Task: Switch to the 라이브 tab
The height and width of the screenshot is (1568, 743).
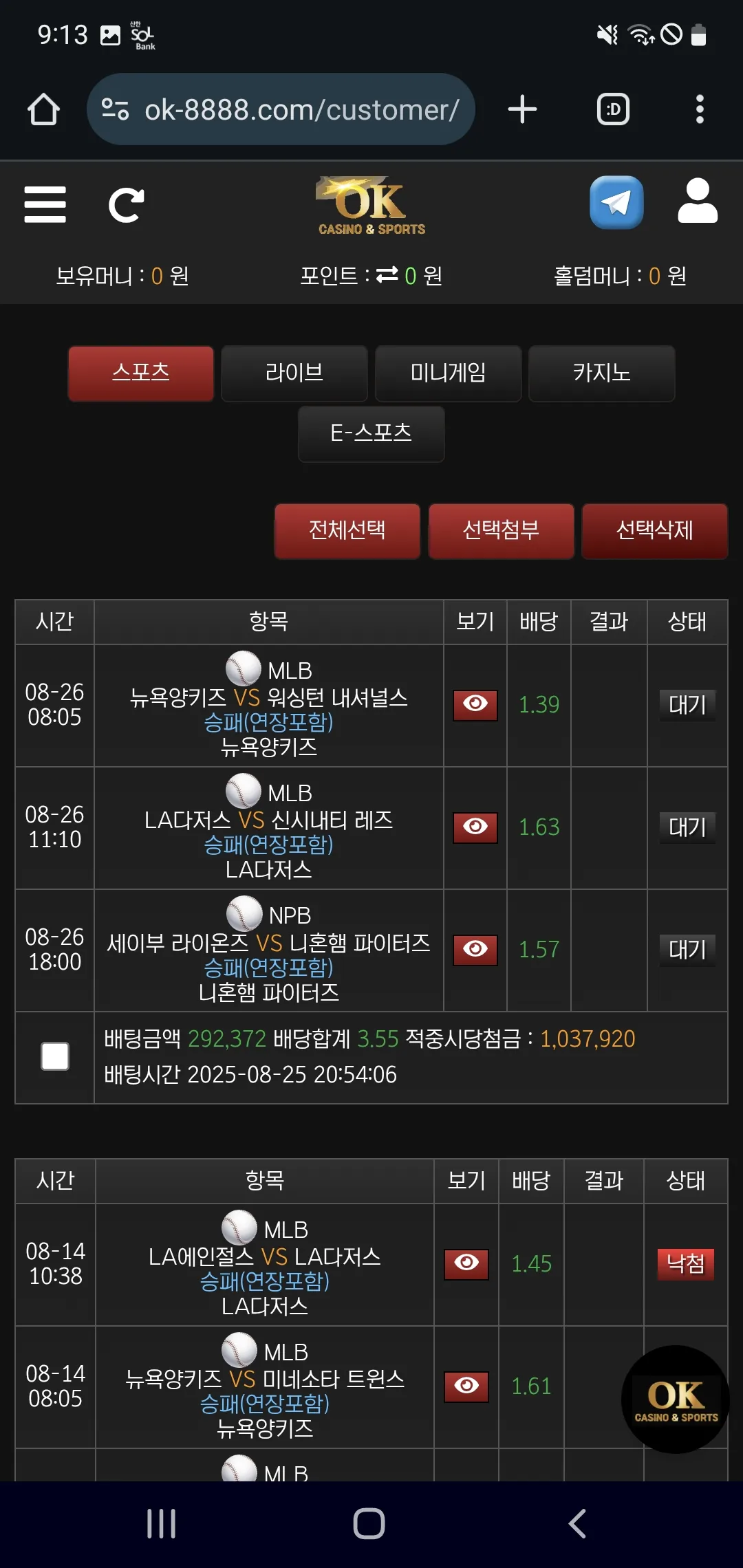Action: click(294, 373)
